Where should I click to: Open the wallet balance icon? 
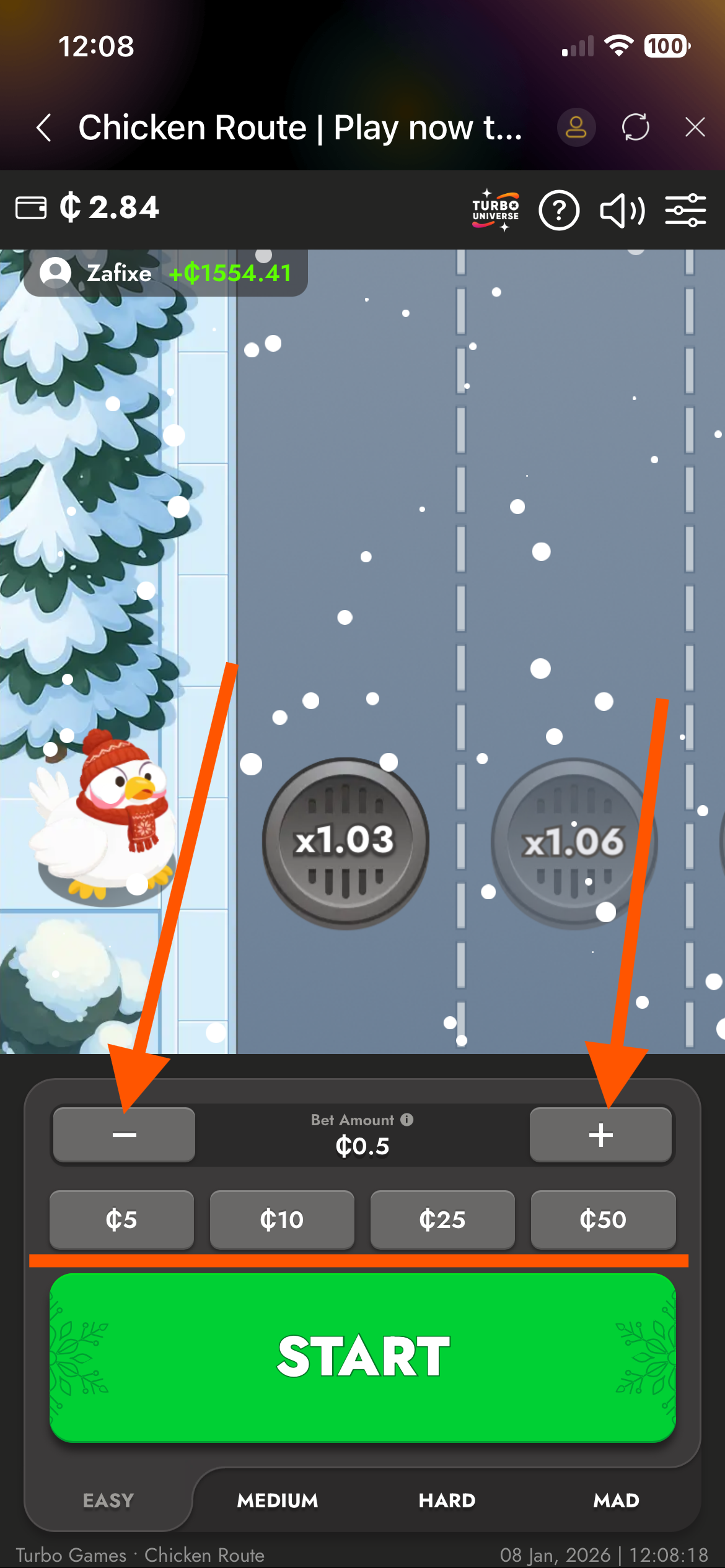pos(31,207)
